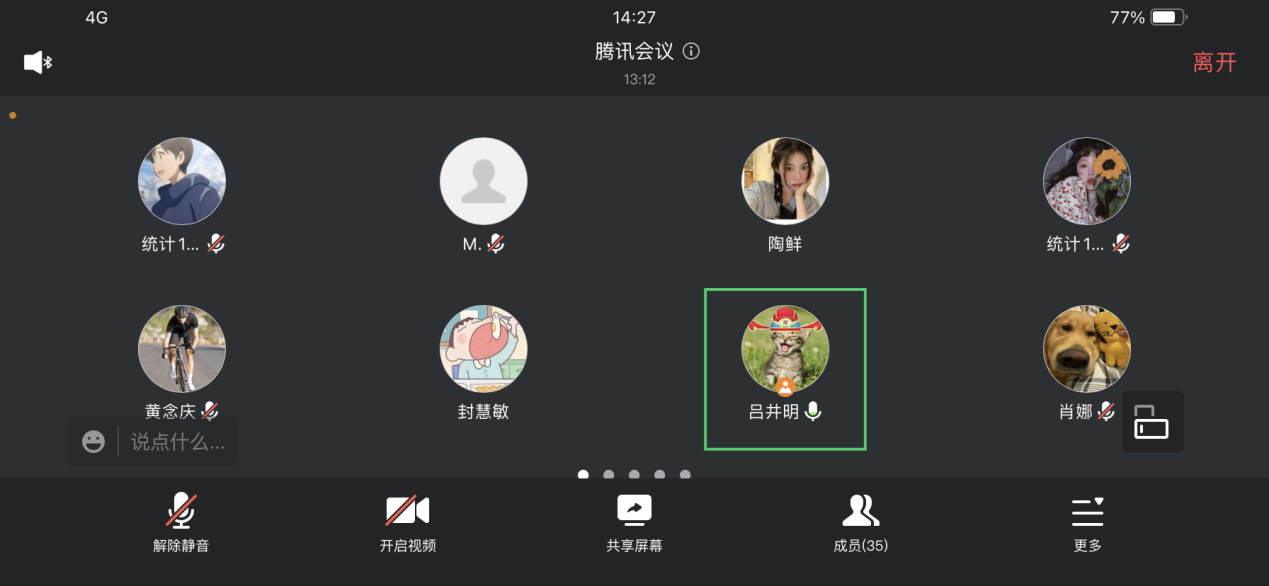1269x586 pixels.
Task: Unmute microphone via 解除静音
Action: coord(181,522)
